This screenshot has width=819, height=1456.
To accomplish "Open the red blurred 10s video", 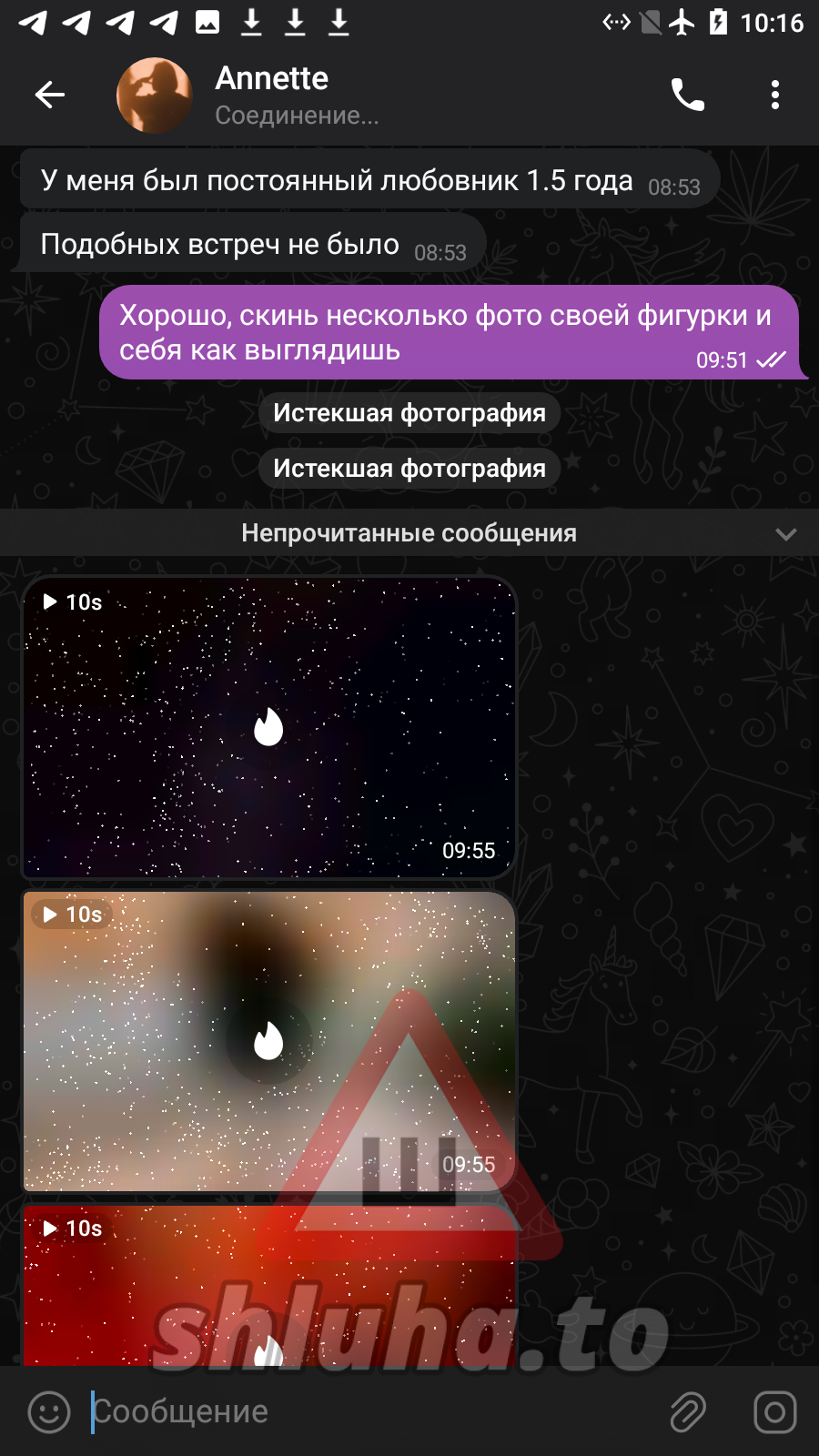I will [x=268, y=1292].
